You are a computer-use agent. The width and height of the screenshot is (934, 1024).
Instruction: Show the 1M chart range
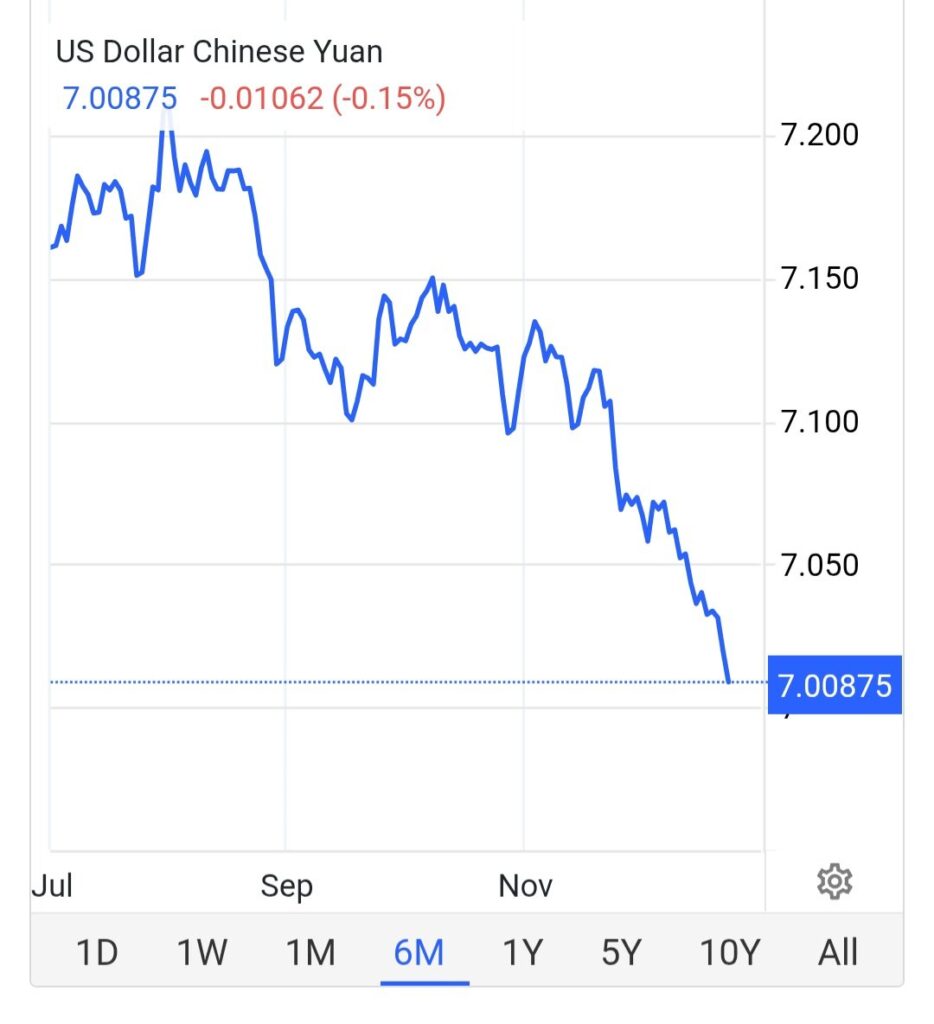point(311,952)
